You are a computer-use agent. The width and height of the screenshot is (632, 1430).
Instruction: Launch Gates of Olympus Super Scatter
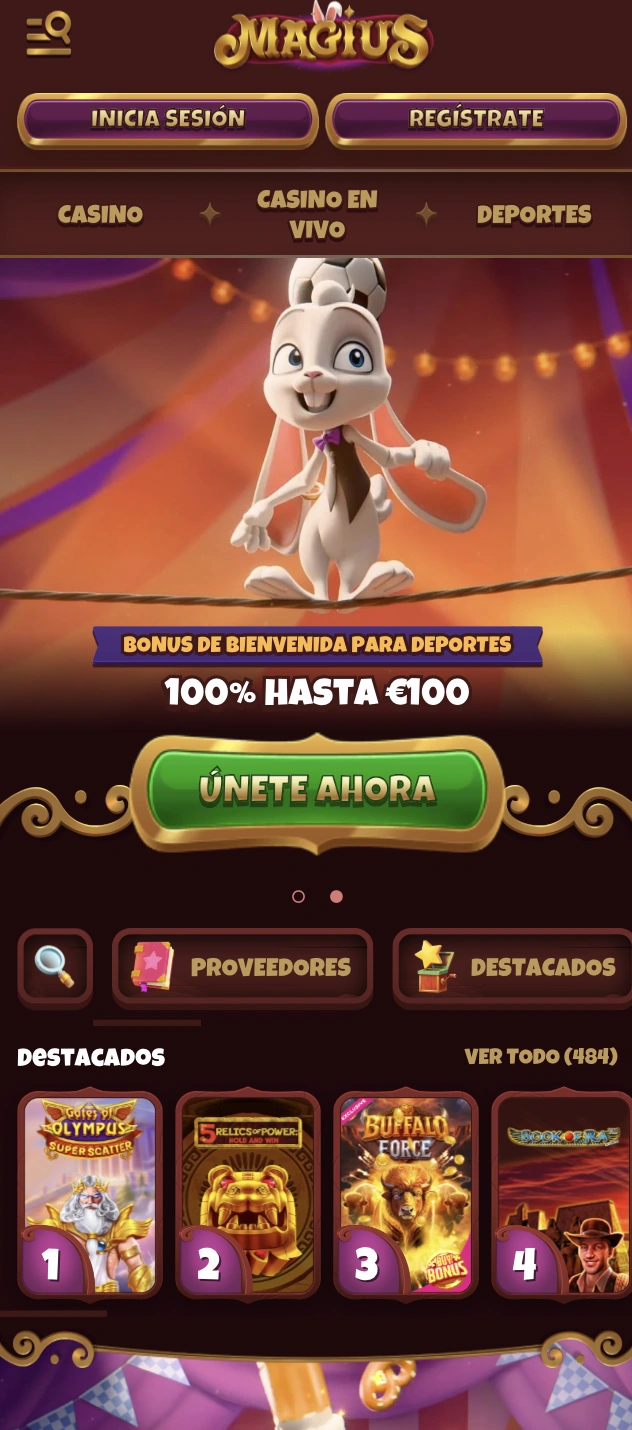pos(90,1194)
